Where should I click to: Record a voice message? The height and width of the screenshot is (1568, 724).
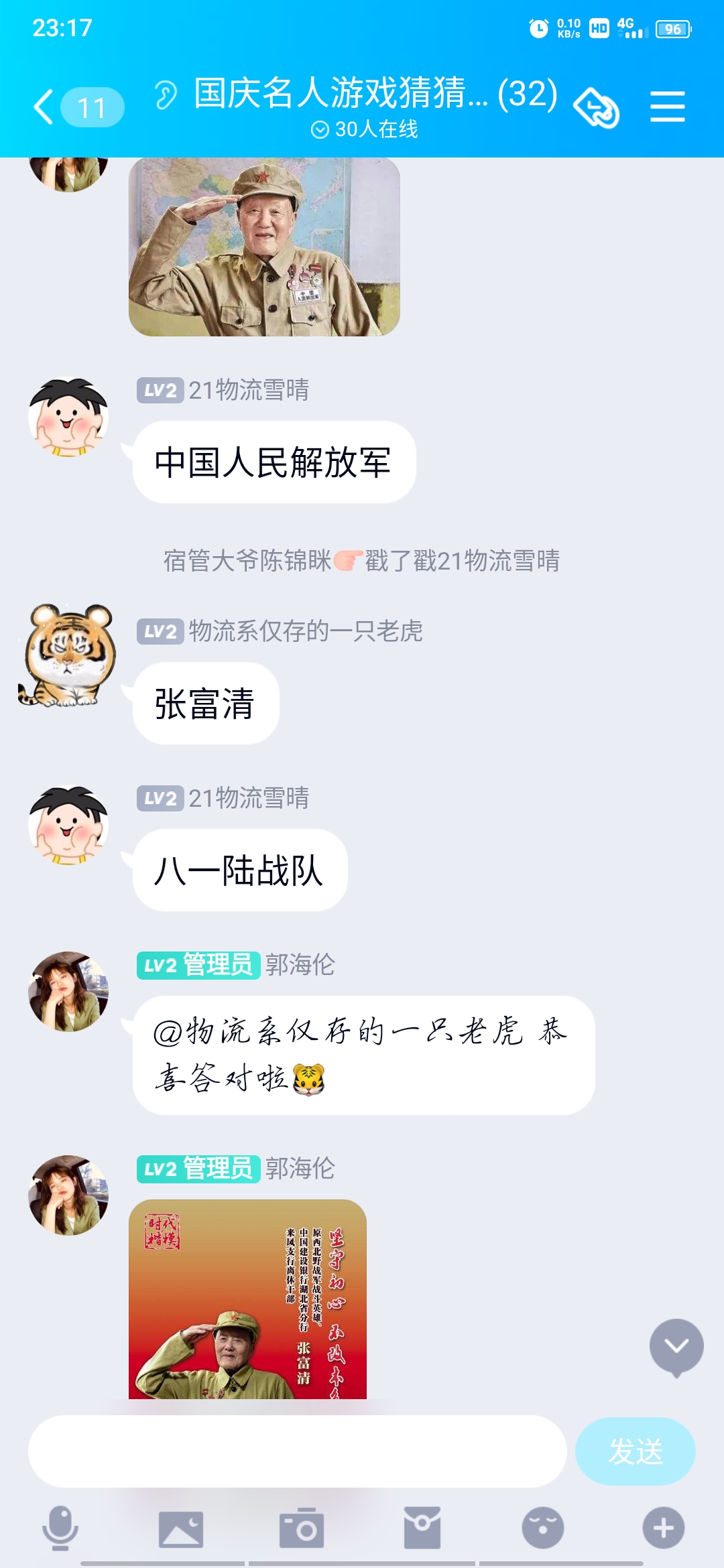coord(60,1528)
